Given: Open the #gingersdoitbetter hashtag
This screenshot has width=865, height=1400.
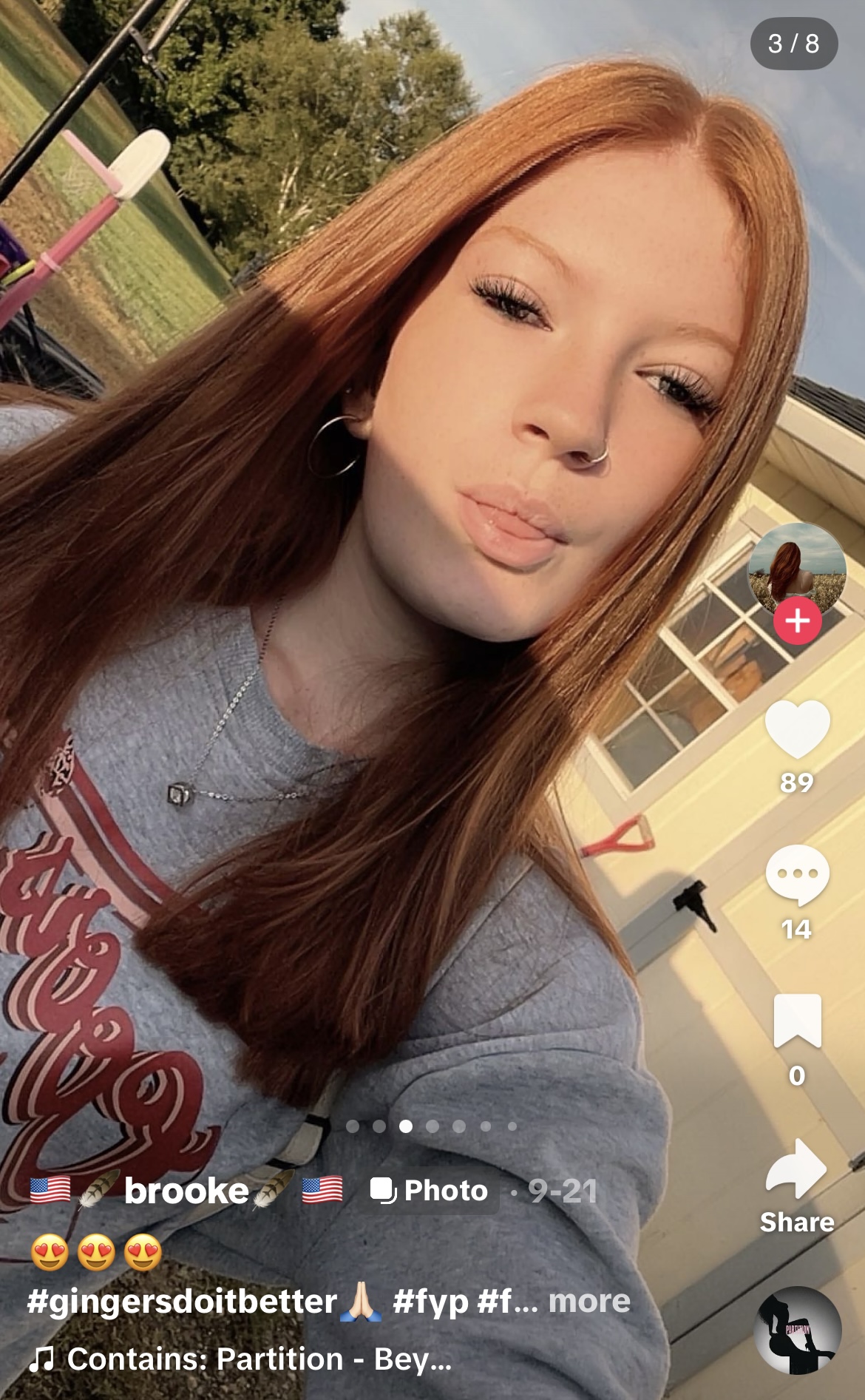Looking at the screenshot, I should click(x=182, y=1302).
